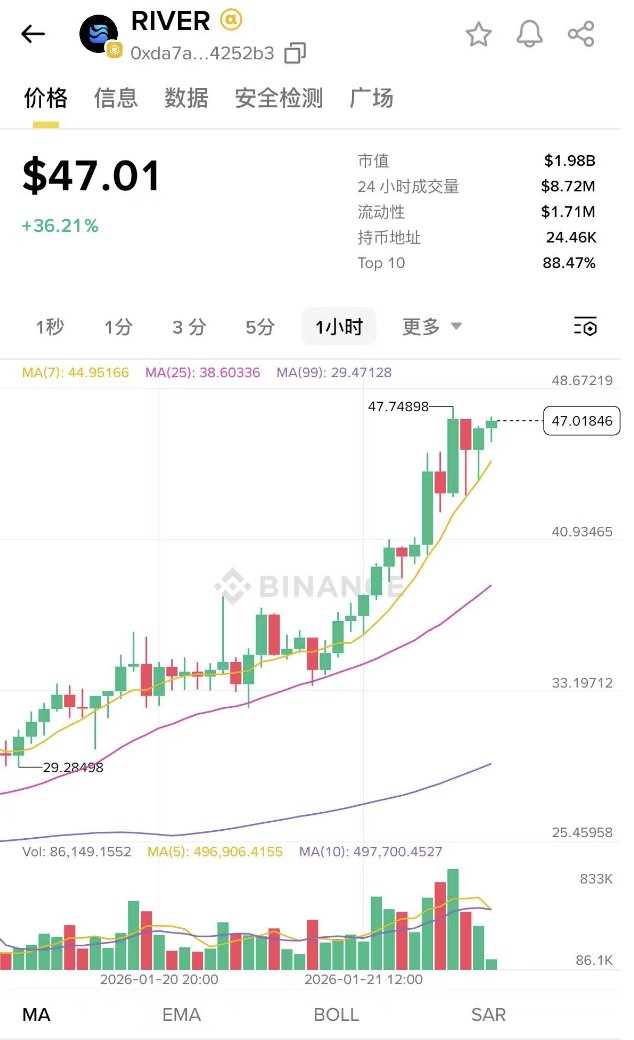
Task: Open the price alert bell
Action: [x=530, y=34]
